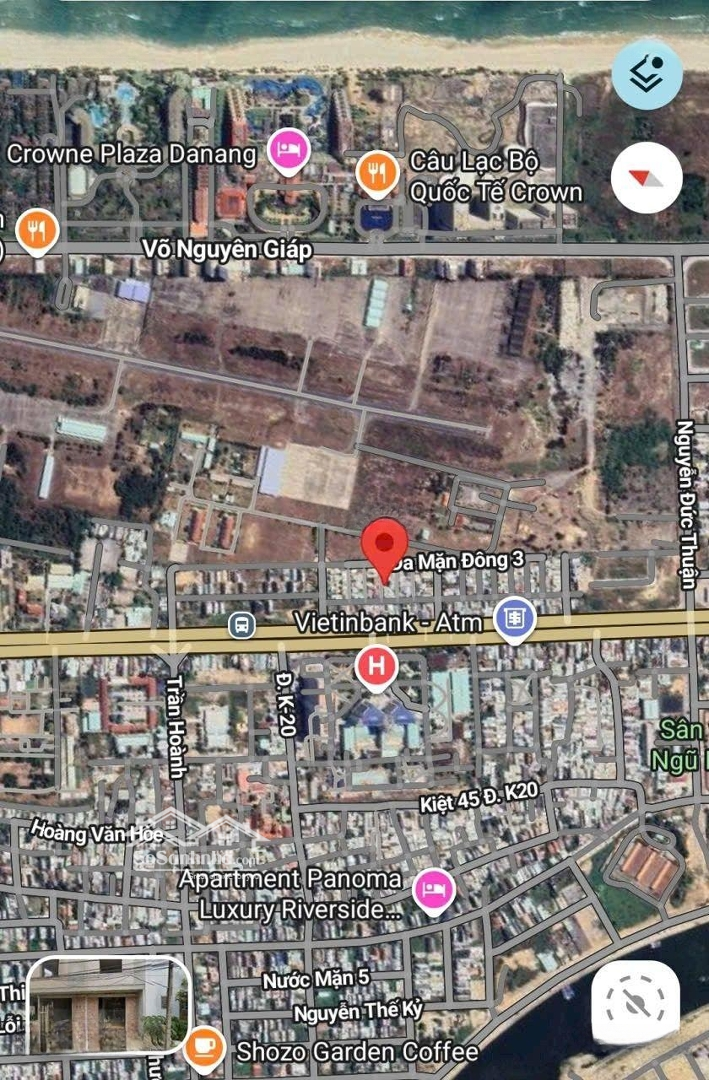Screen dimensions: 709x1080
Task: Tap the compass to reset orientation
Action: (646, 178)
